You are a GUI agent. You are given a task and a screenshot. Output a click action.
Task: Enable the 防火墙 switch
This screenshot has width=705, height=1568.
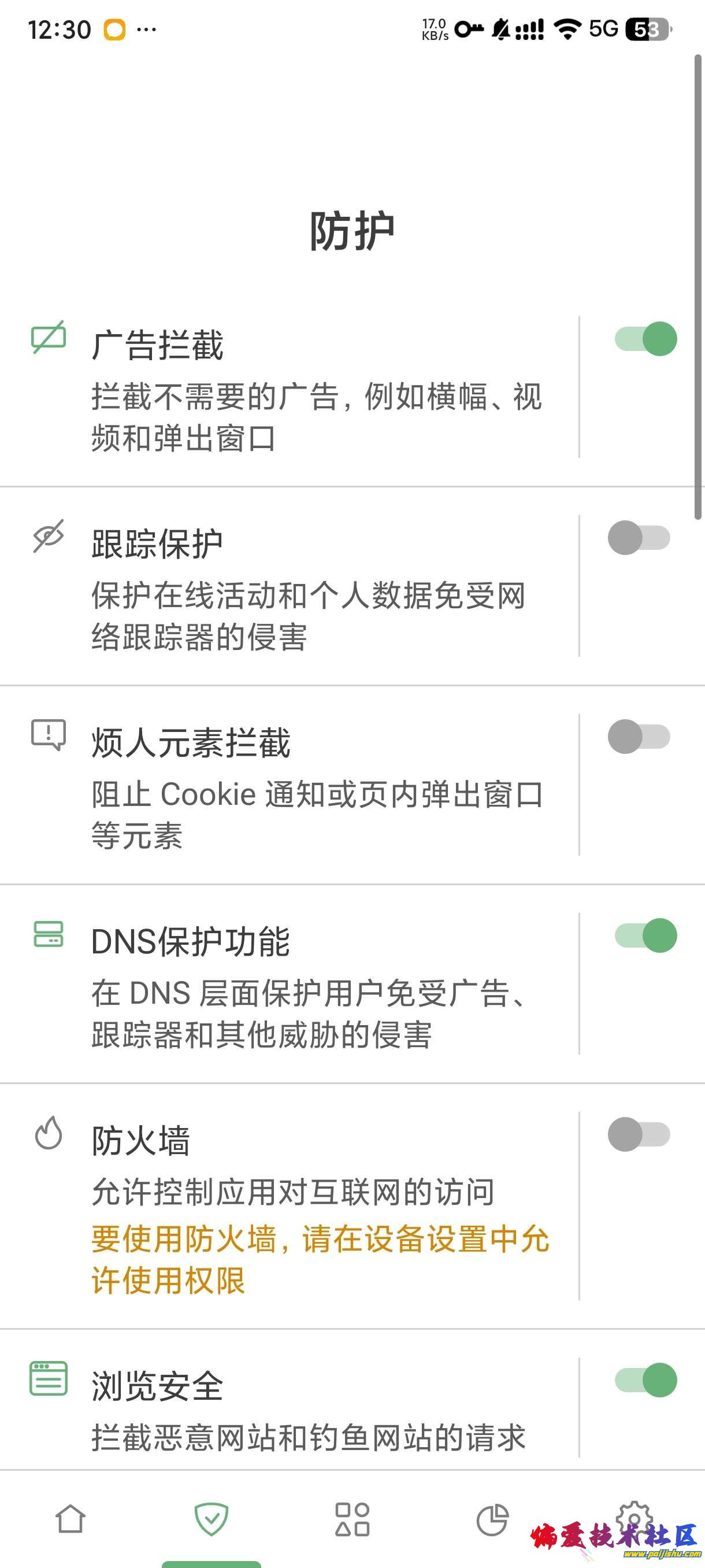(639, 1134)
